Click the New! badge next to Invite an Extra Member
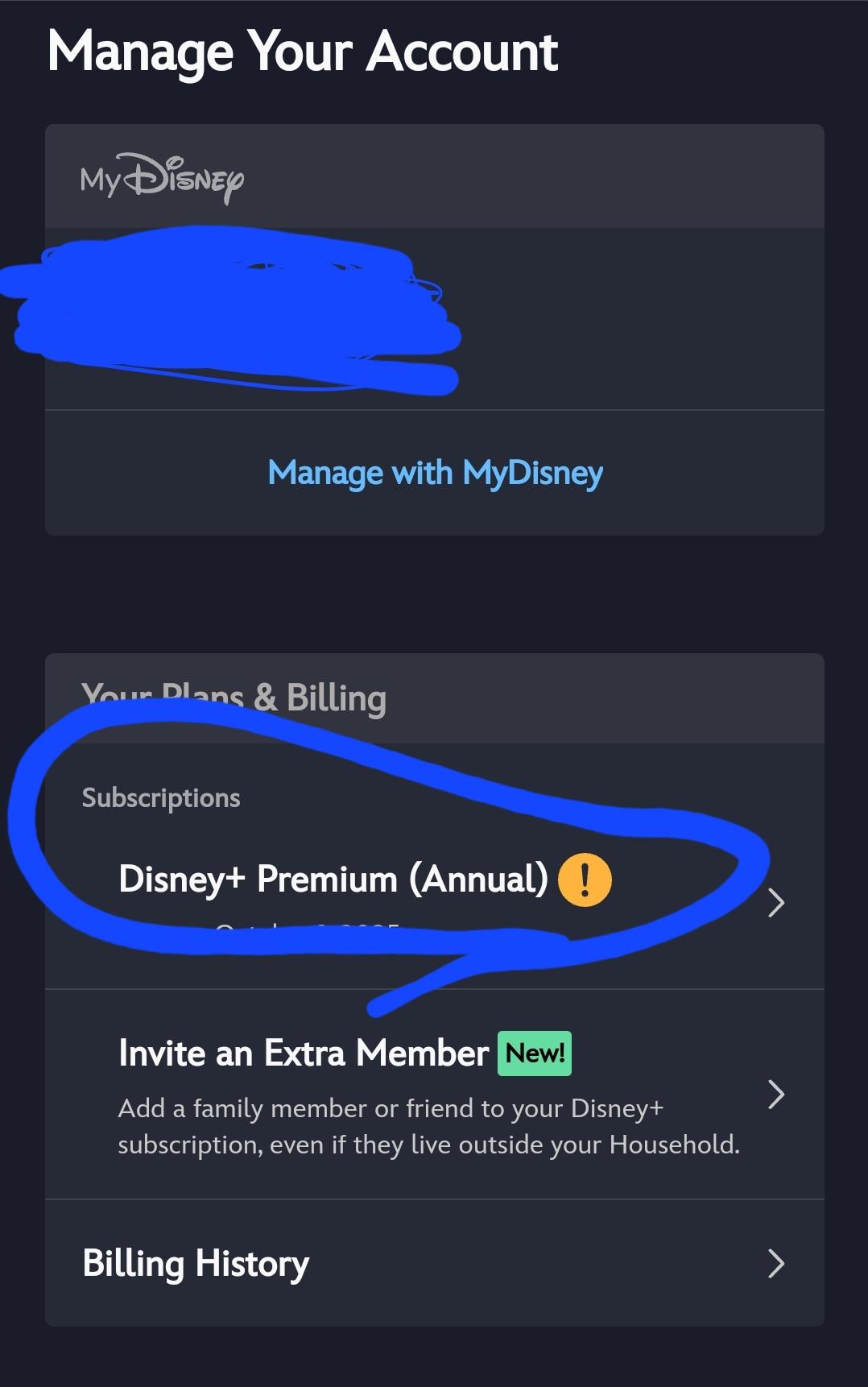The height and width of the screenshot is (1387, 868). click(534, 1052)
